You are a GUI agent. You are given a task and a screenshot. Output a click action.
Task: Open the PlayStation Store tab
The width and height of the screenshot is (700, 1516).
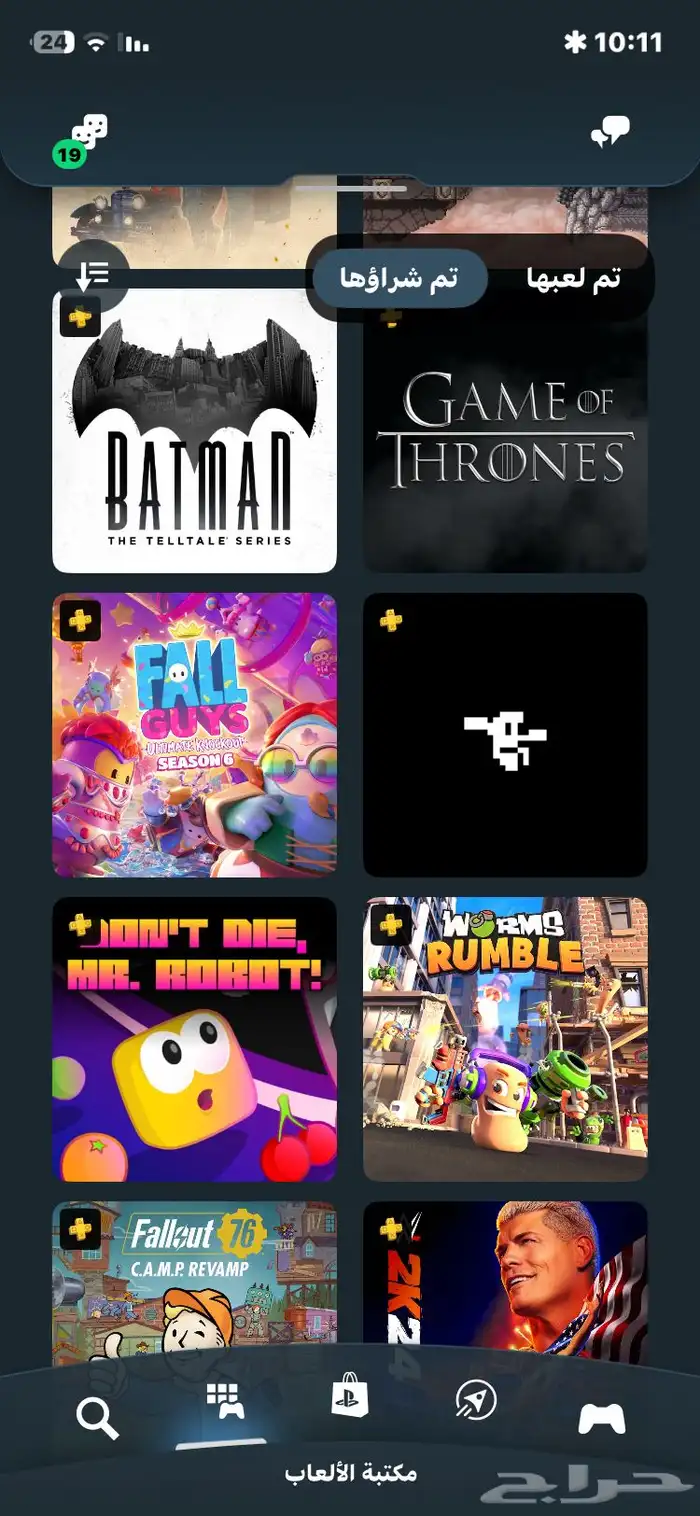pos(350,1395)
